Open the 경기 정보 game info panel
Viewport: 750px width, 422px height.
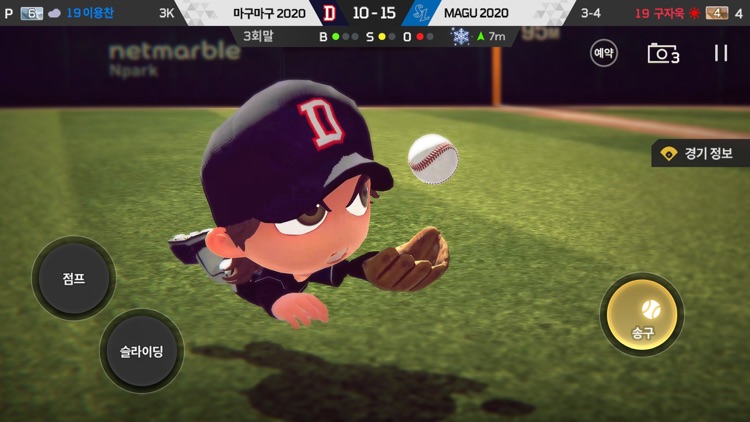tap(699, 153)
